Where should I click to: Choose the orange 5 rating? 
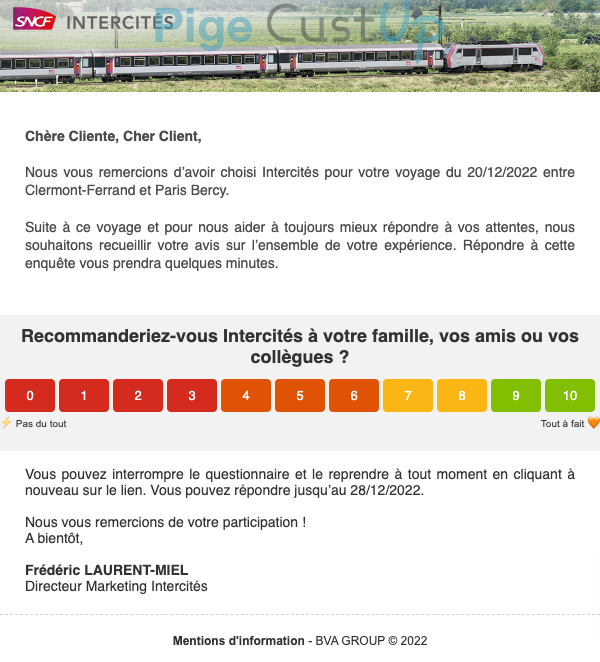[300, 396]
